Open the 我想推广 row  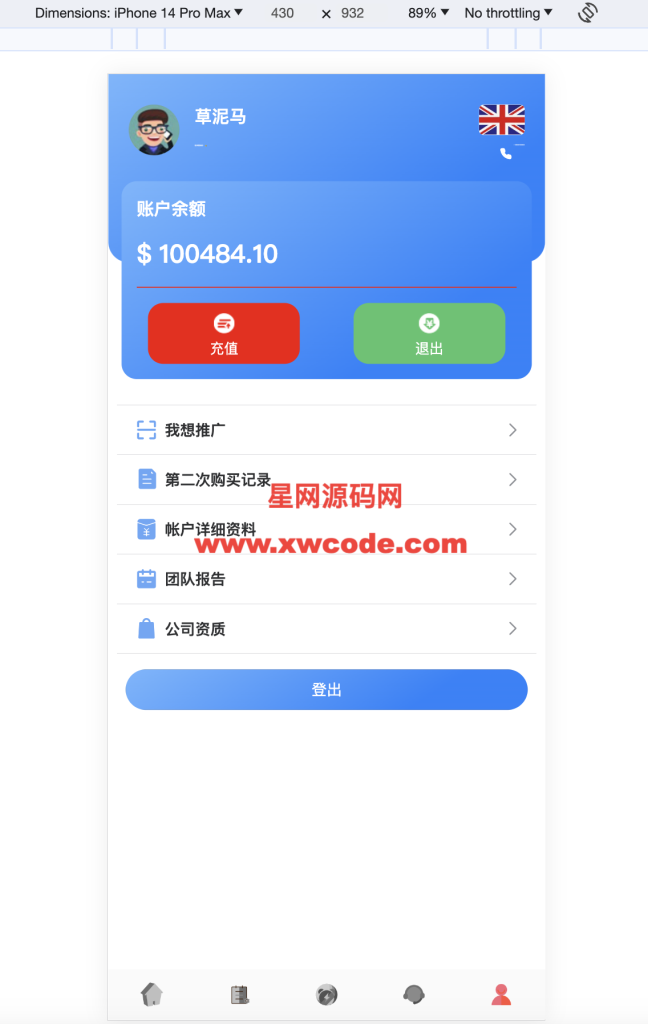point(326,430)
